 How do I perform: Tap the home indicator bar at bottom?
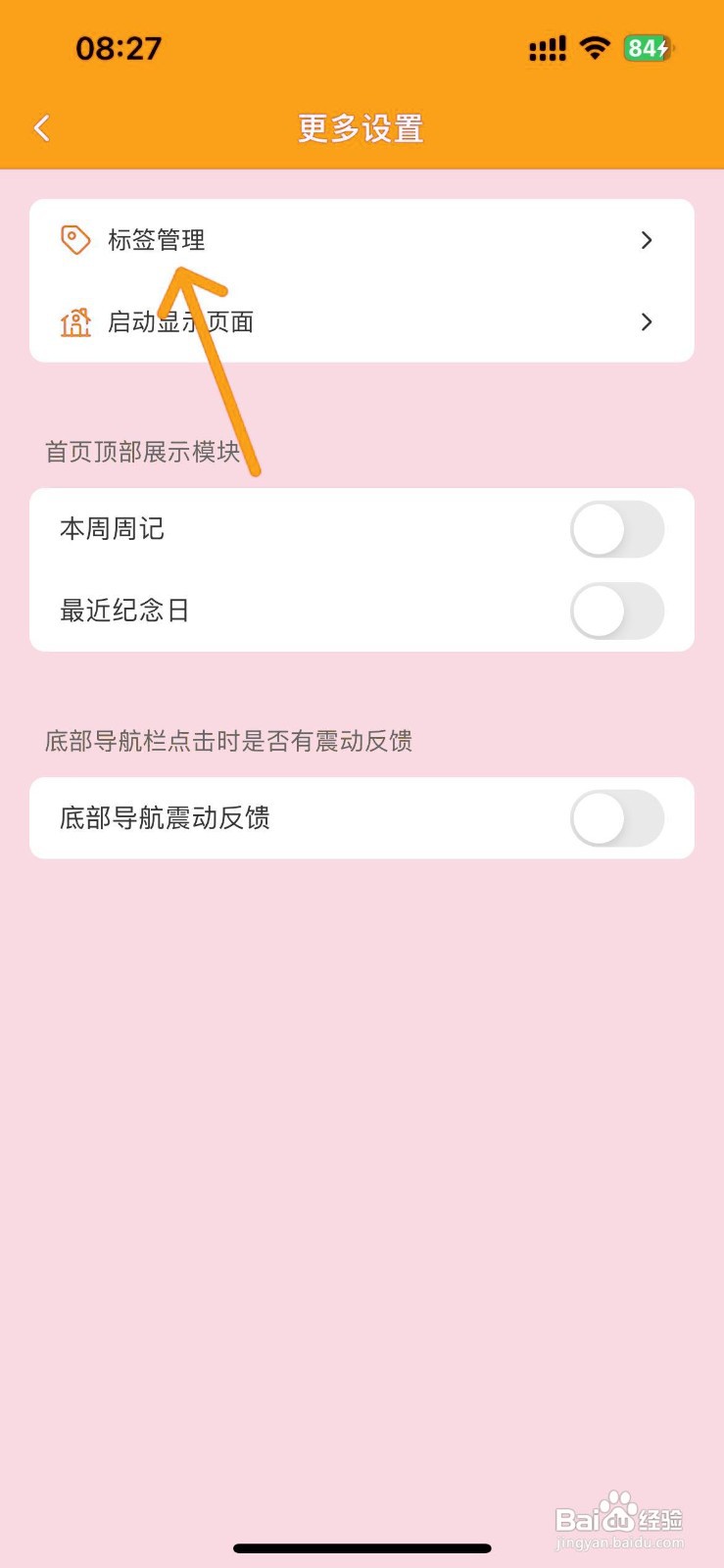(x=361, y=1548)
